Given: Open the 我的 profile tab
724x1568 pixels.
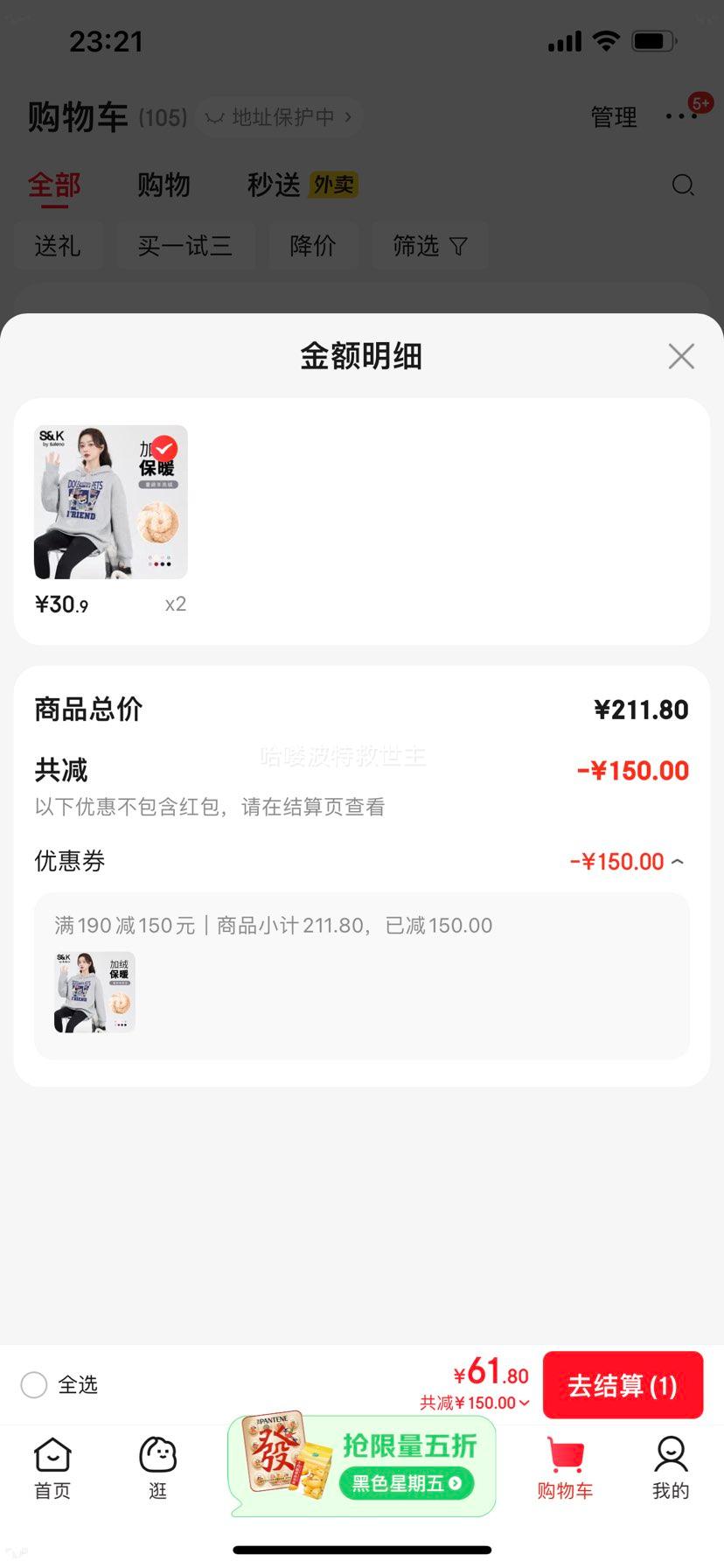Looking at the screenshot, I should tap(671, 1469).
